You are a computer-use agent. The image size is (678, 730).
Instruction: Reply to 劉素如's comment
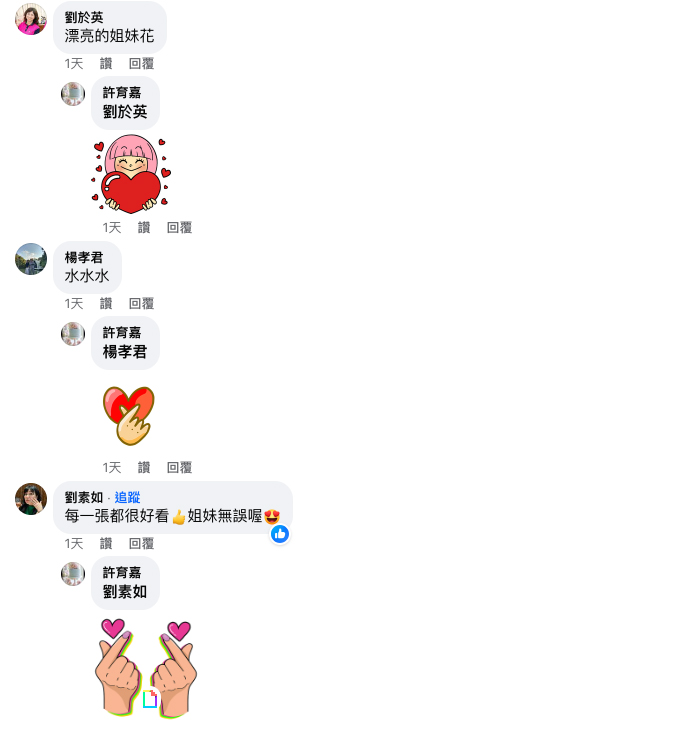point(141,543)
